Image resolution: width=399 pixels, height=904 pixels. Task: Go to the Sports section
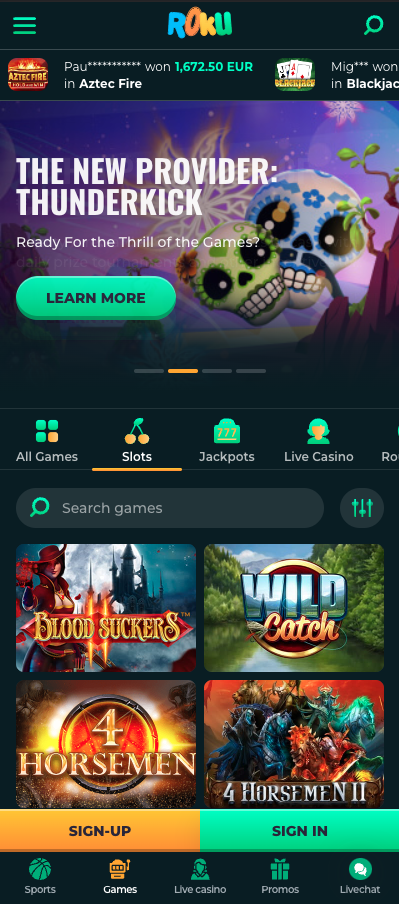click(40, 876)
